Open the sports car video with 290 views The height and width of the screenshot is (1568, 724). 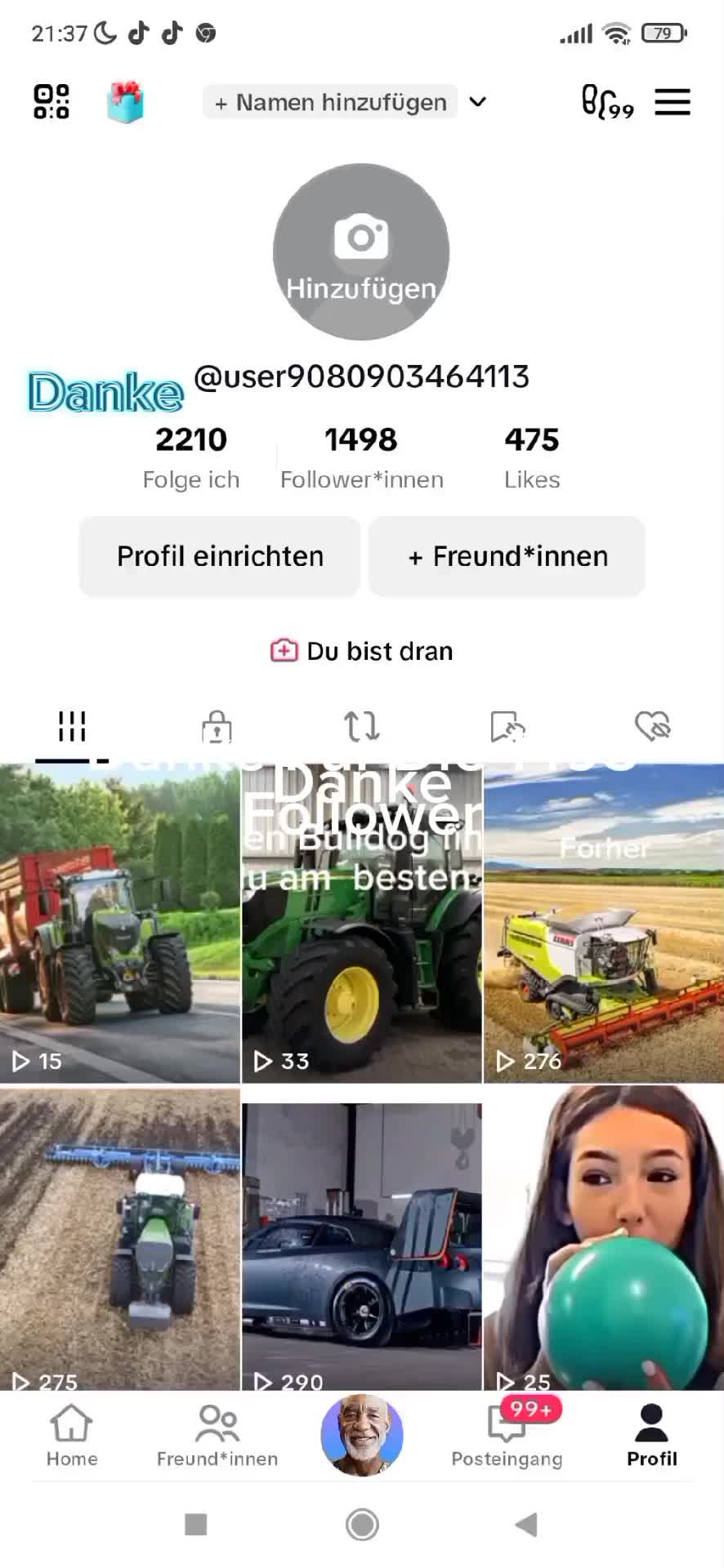click(362, 1238)
